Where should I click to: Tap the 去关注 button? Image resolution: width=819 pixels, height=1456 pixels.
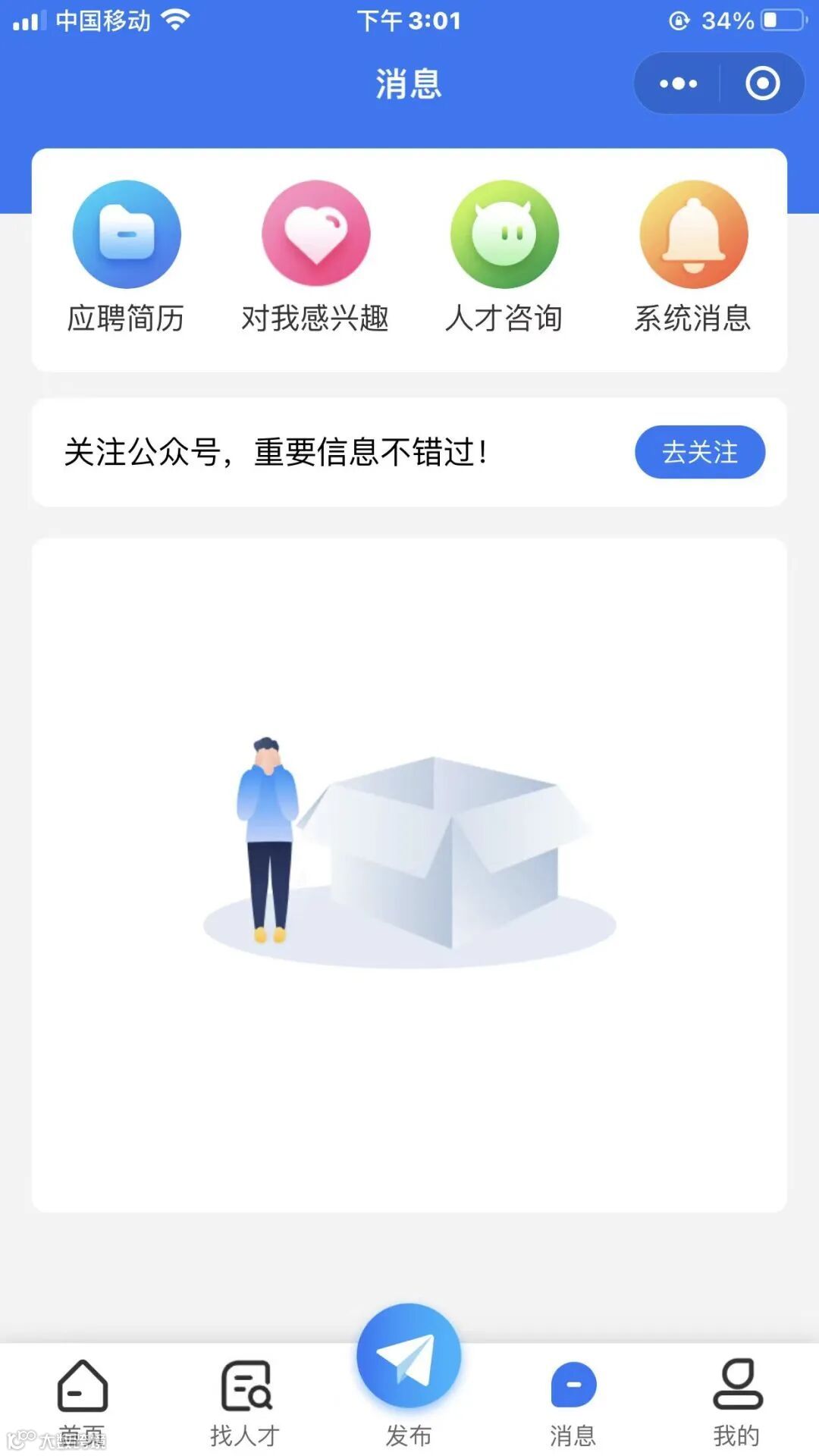pyautogui.click(x=700, y=452)
